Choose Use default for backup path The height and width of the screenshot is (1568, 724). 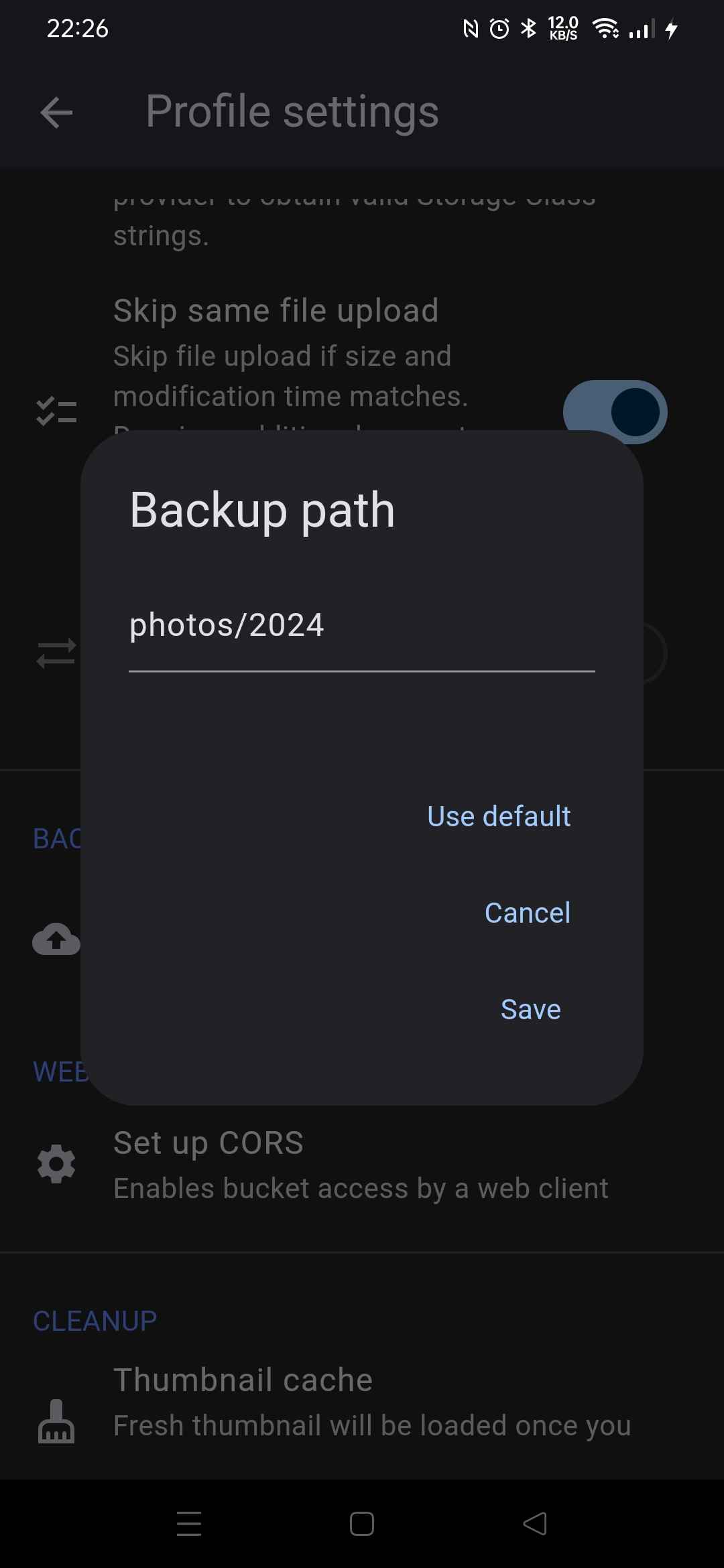point(499,816)
